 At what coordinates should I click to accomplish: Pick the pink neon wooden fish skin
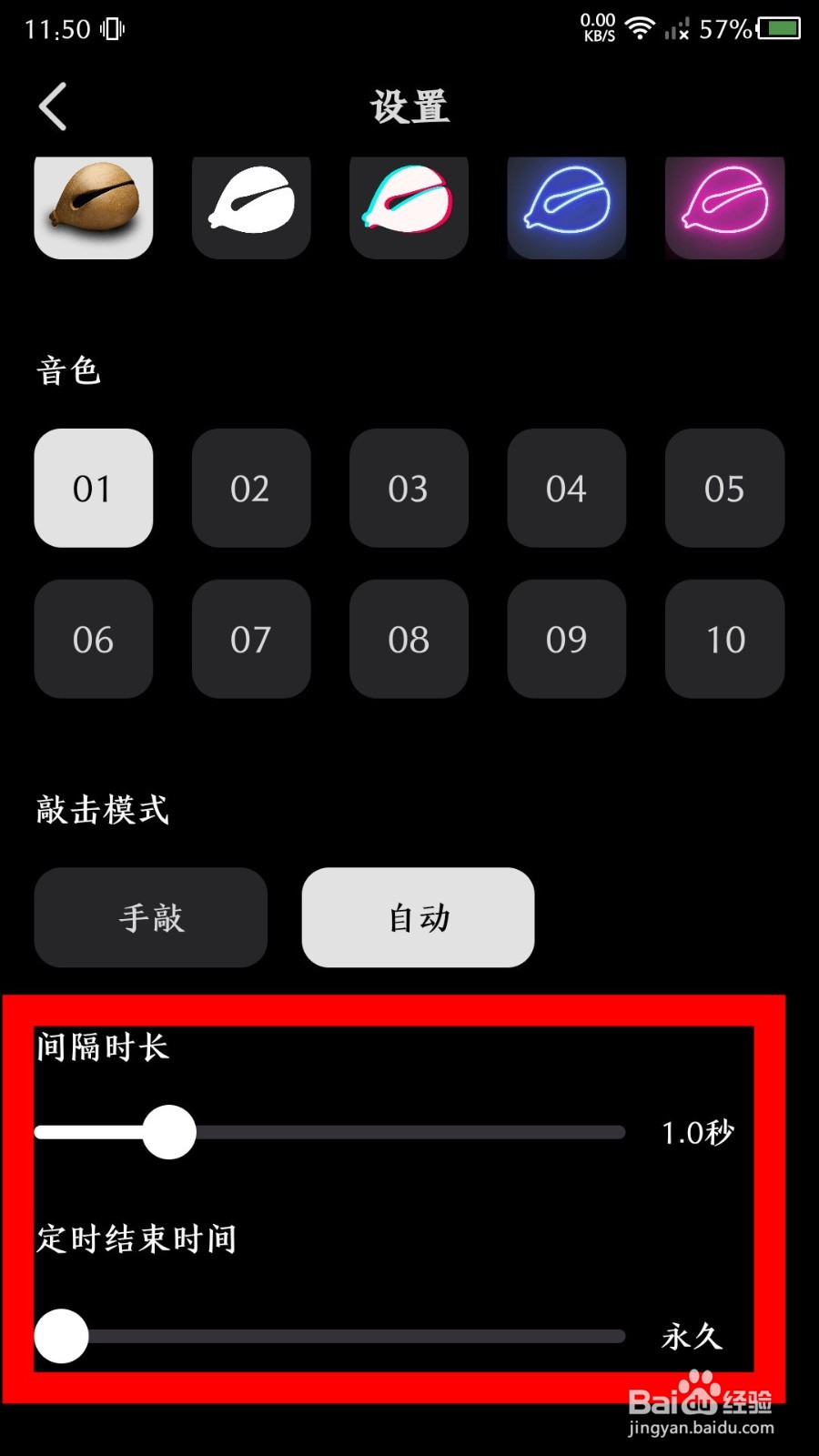click(724, 207)
